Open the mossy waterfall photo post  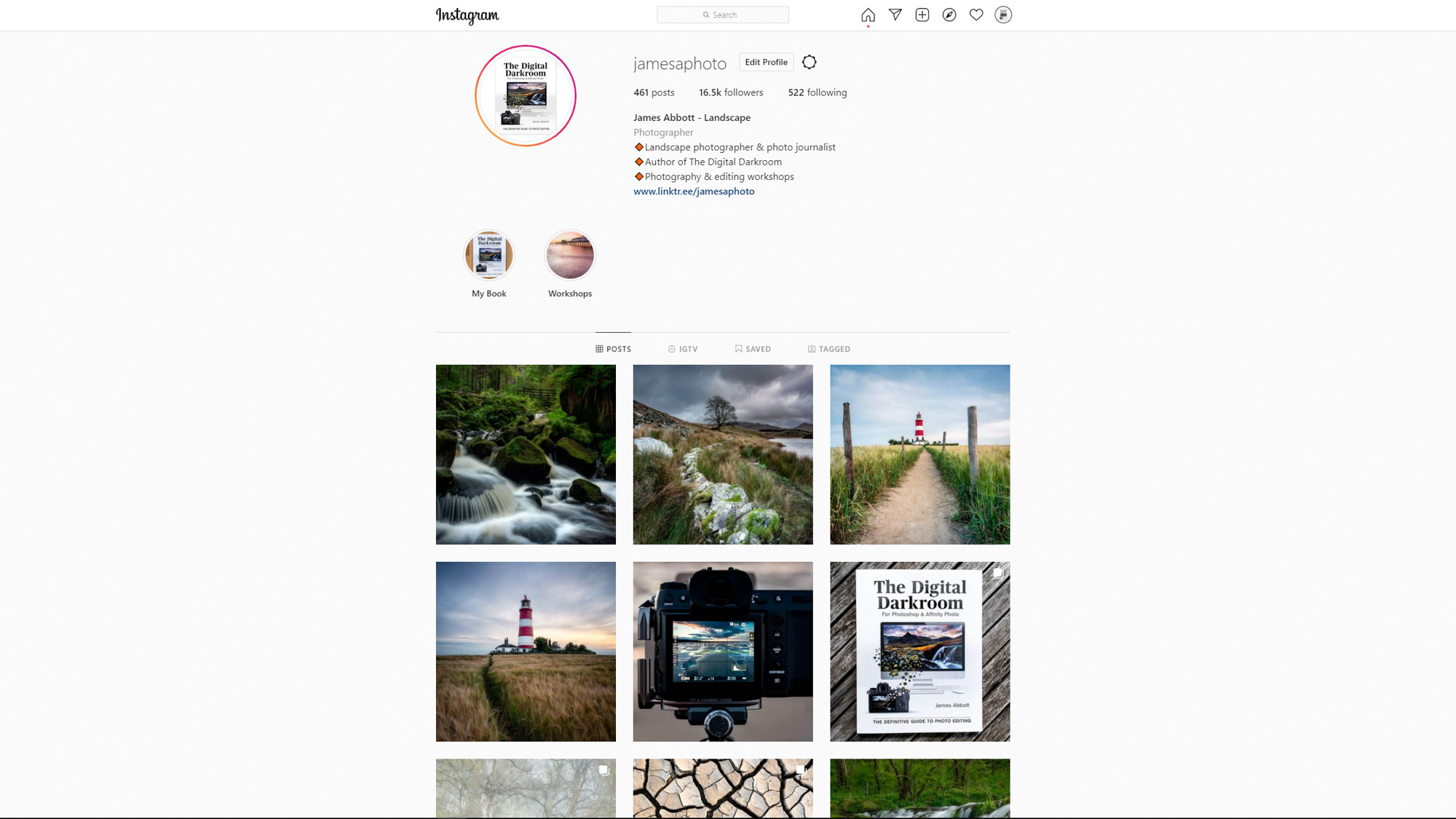[526, 455]
